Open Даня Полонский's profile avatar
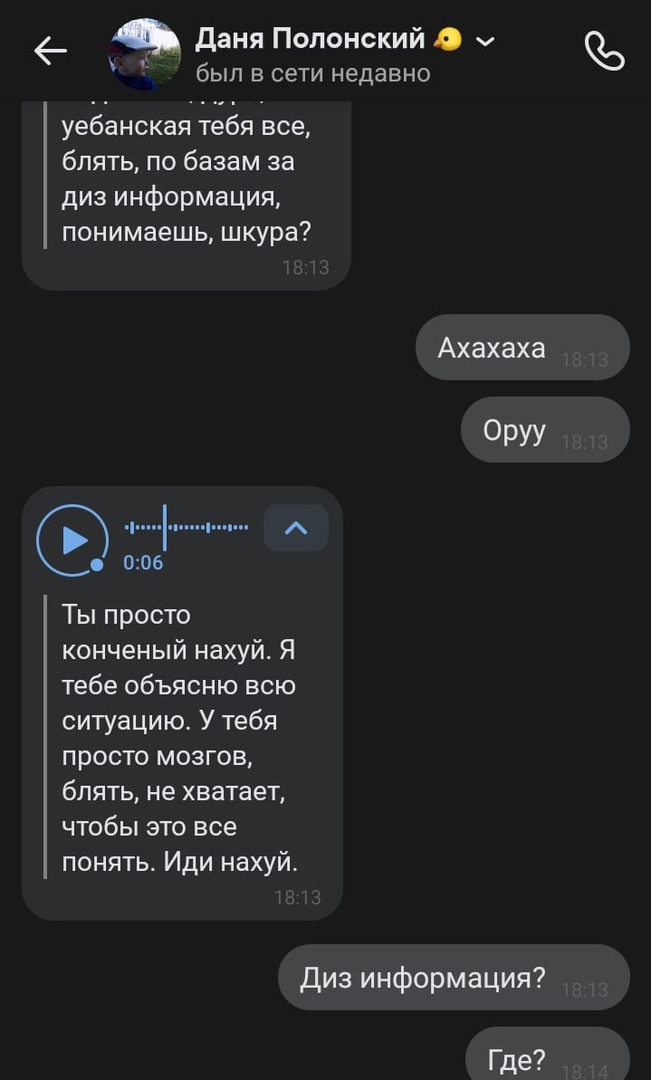The height and width of the screenshot is (1080, 651). 144,54
